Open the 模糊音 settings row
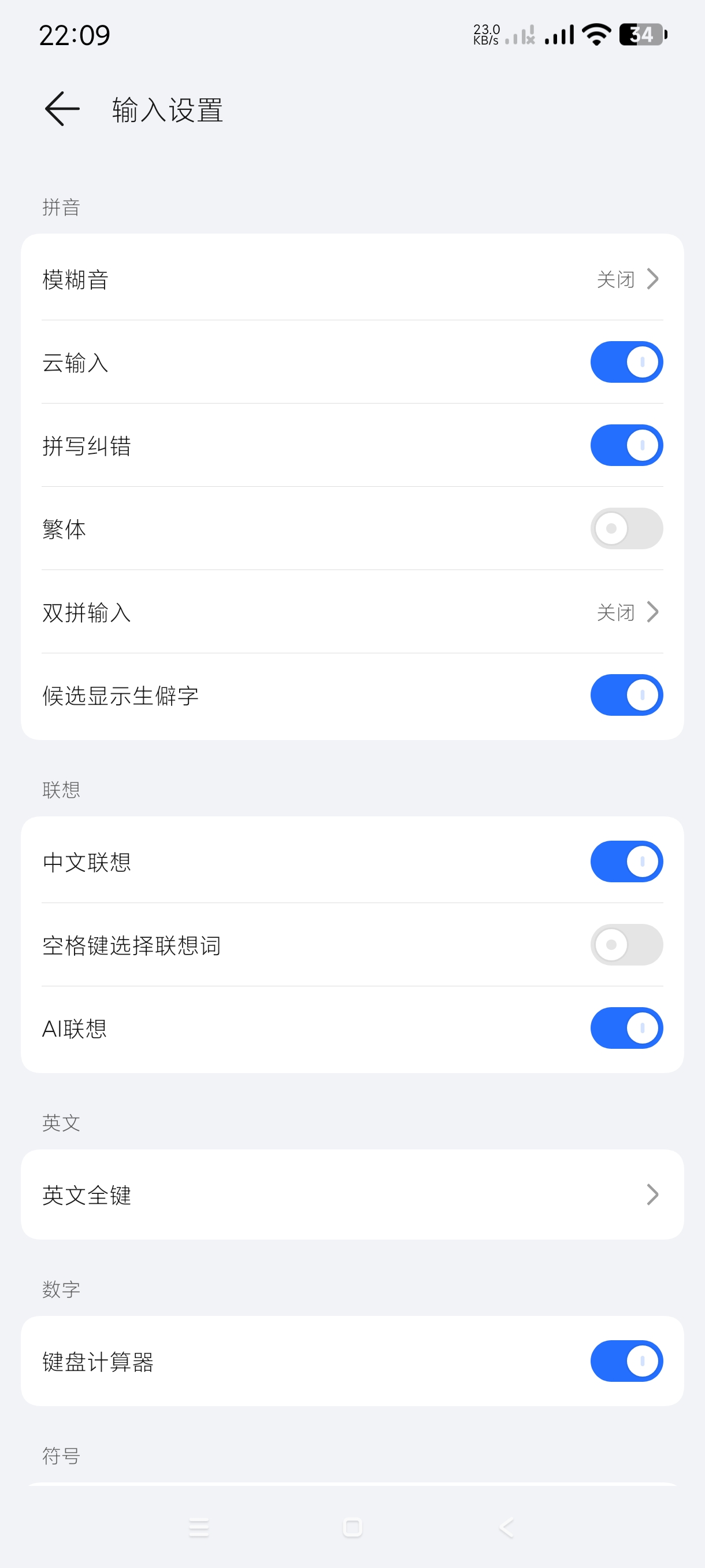Screen dimensions: 705x1568 point(352,279)
